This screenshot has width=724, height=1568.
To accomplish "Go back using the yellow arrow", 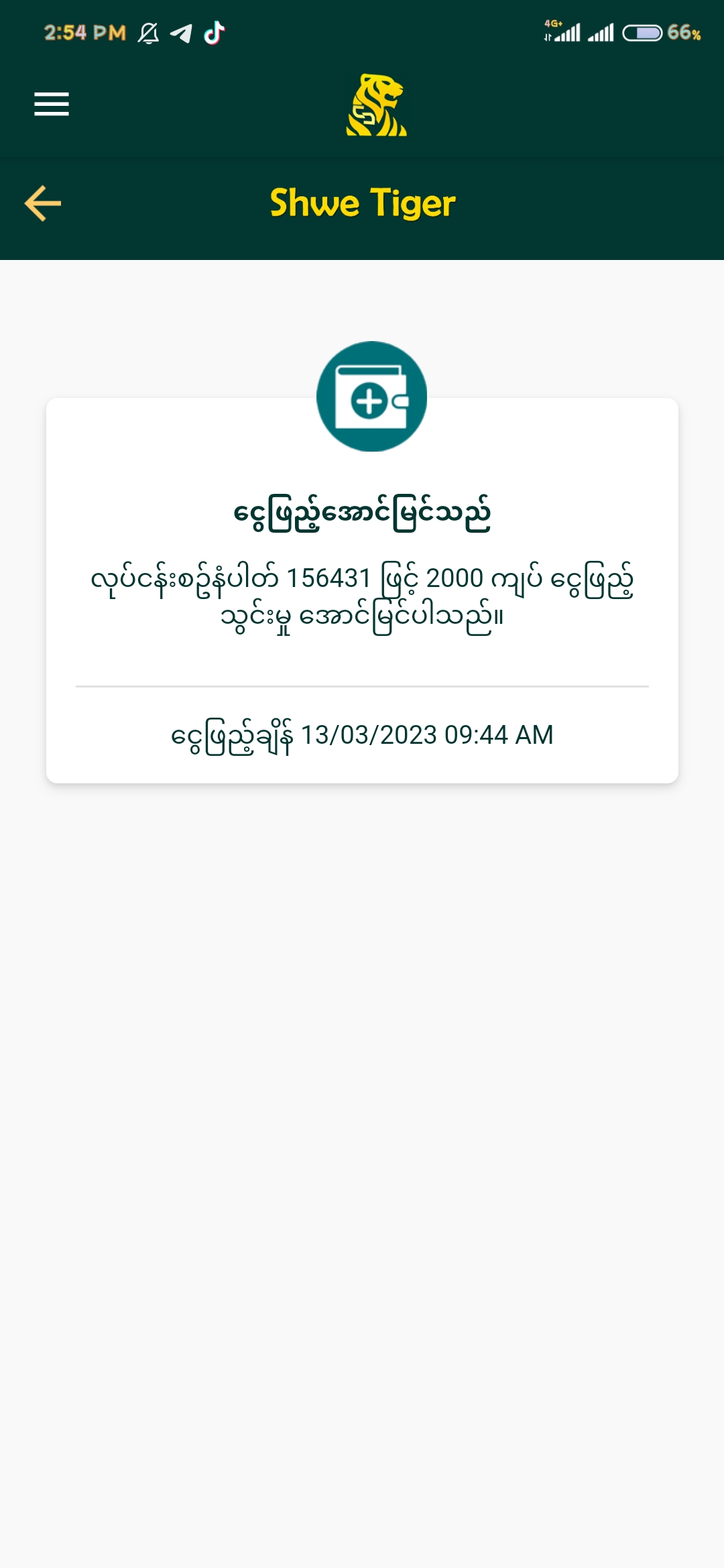I will tap(43, 203).
